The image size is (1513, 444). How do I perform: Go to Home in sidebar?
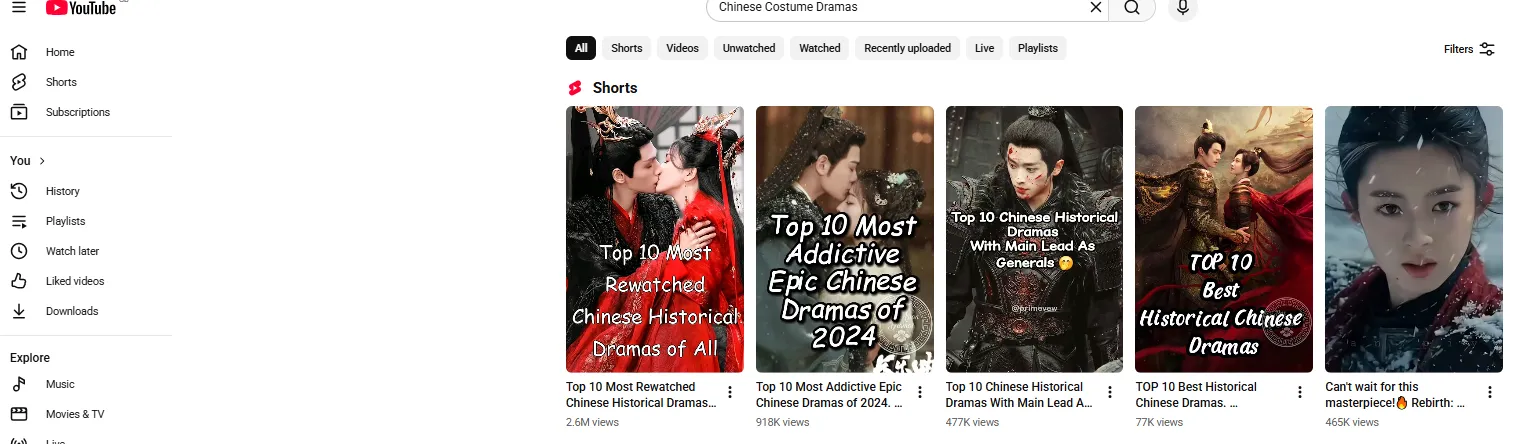click(x=60, y=52)
